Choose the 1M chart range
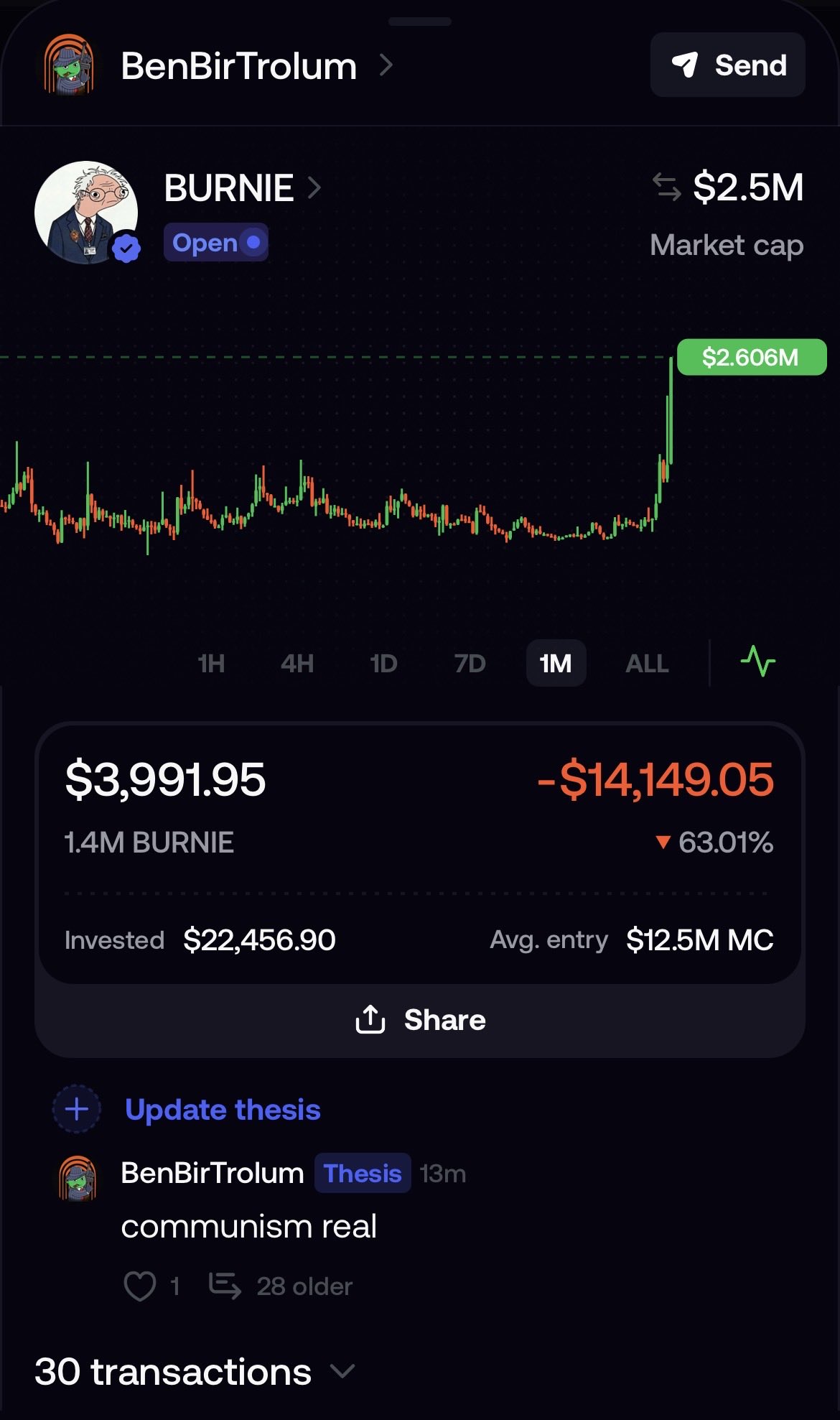This screenshot has height=1420, width=840. (556, 663)
